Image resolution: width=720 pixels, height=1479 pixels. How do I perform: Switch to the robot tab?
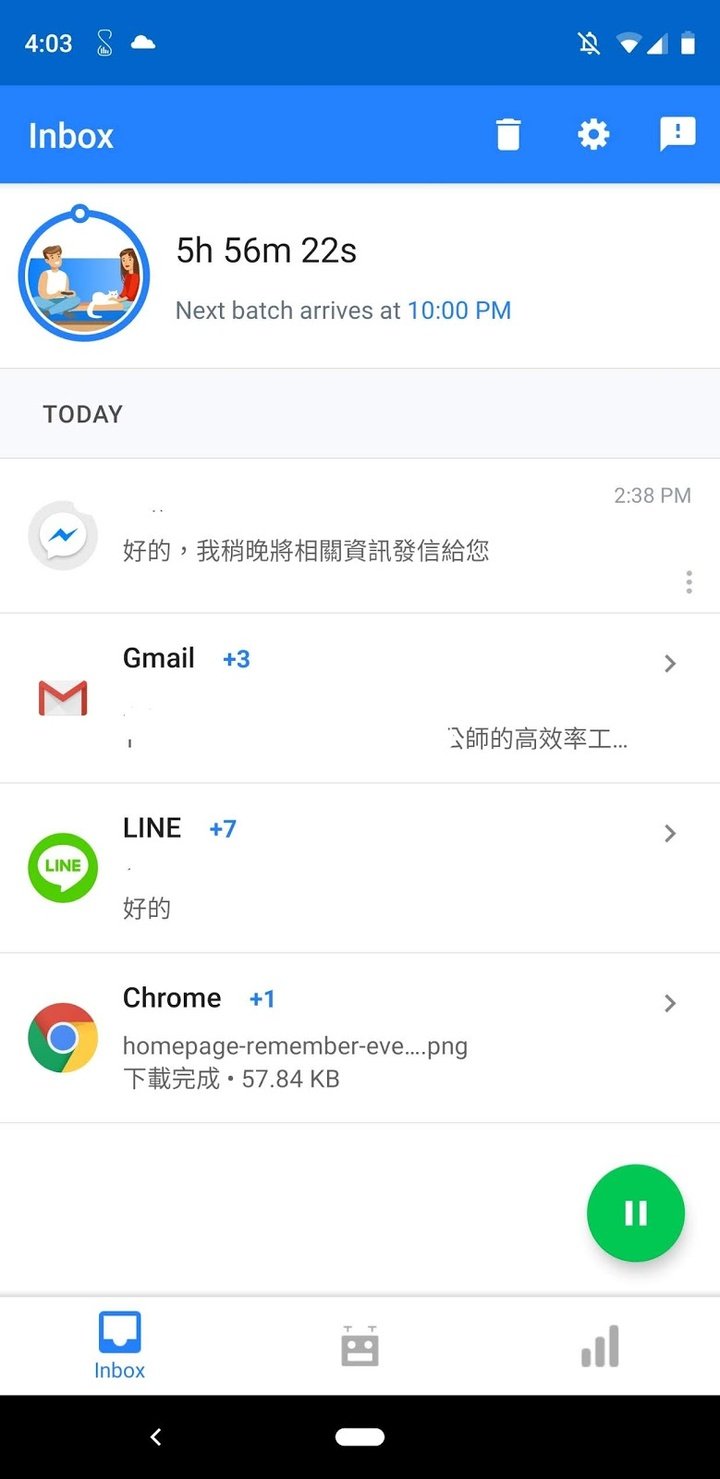coord(360,1346)
